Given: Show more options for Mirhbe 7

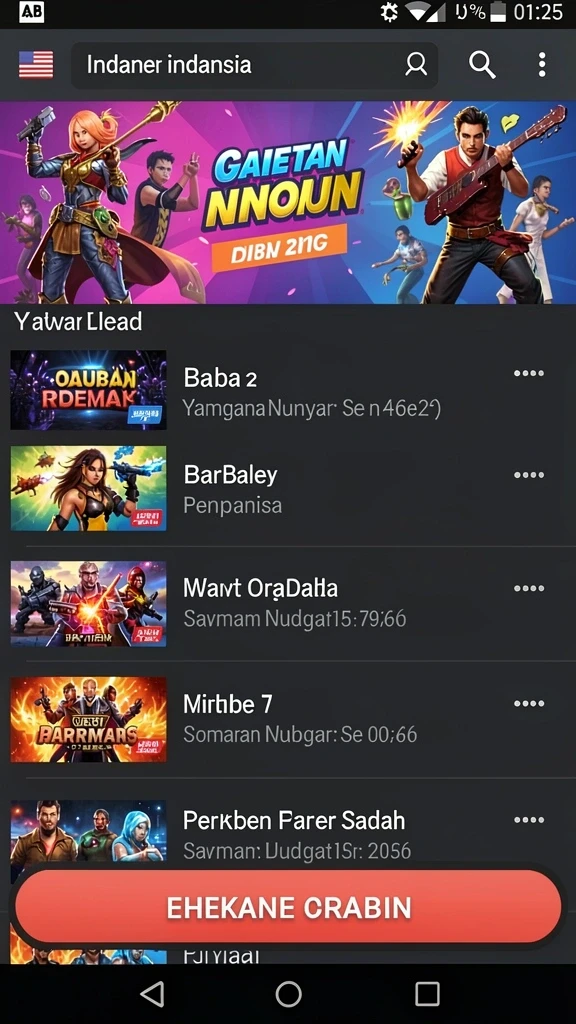Looking at the screenshot, I should pos(528,703).
